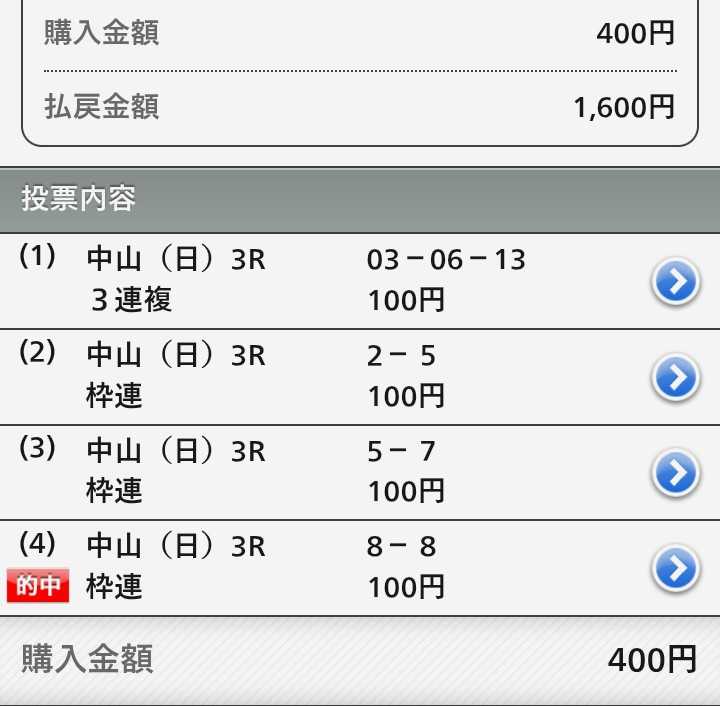The width and height of the screenshot is (720, 706).
Task: Open the winning 枠連 8-8 bet
Action: click(x=675, y=568)
